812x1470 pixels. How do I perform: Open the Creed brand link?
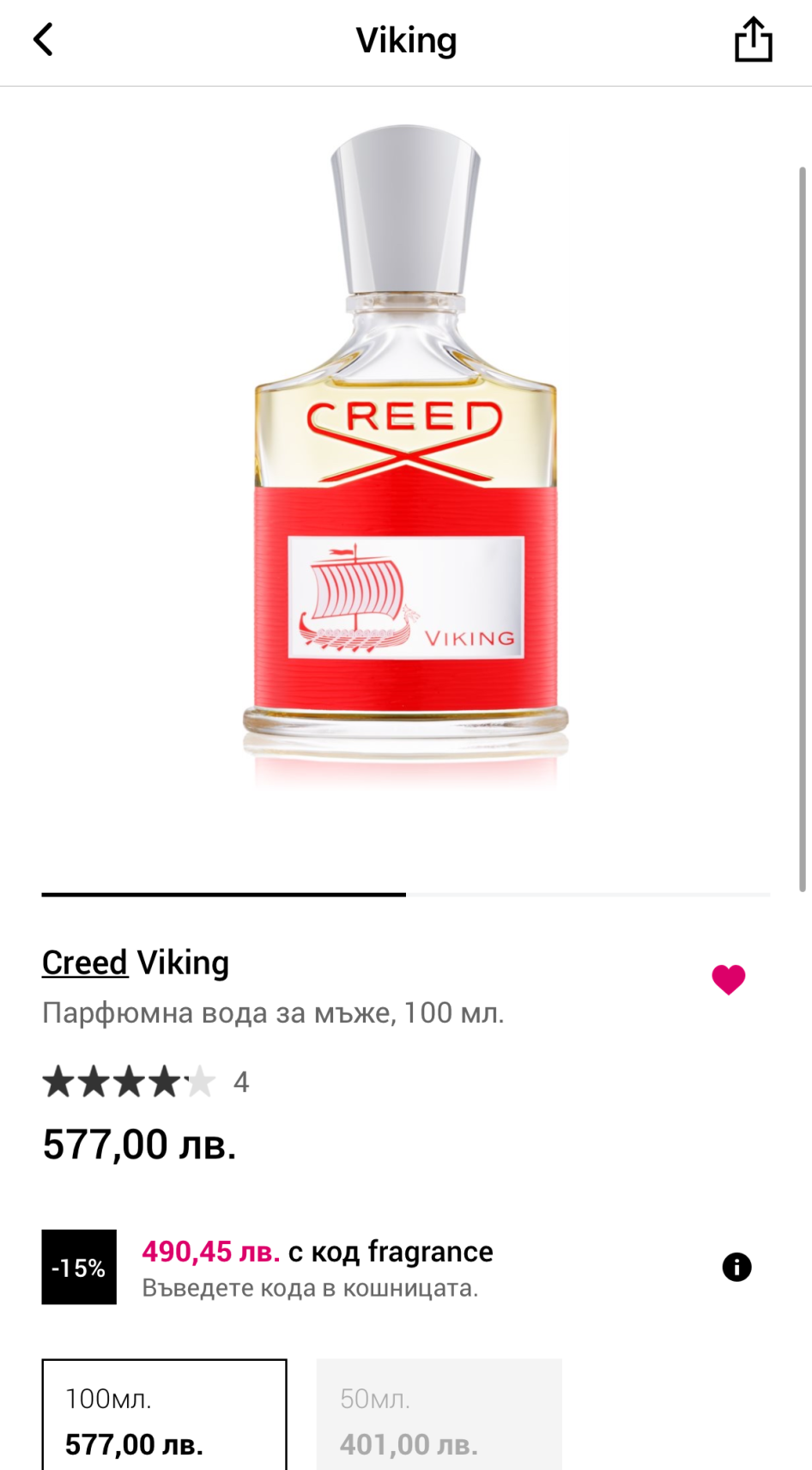[x=84, y=963]
